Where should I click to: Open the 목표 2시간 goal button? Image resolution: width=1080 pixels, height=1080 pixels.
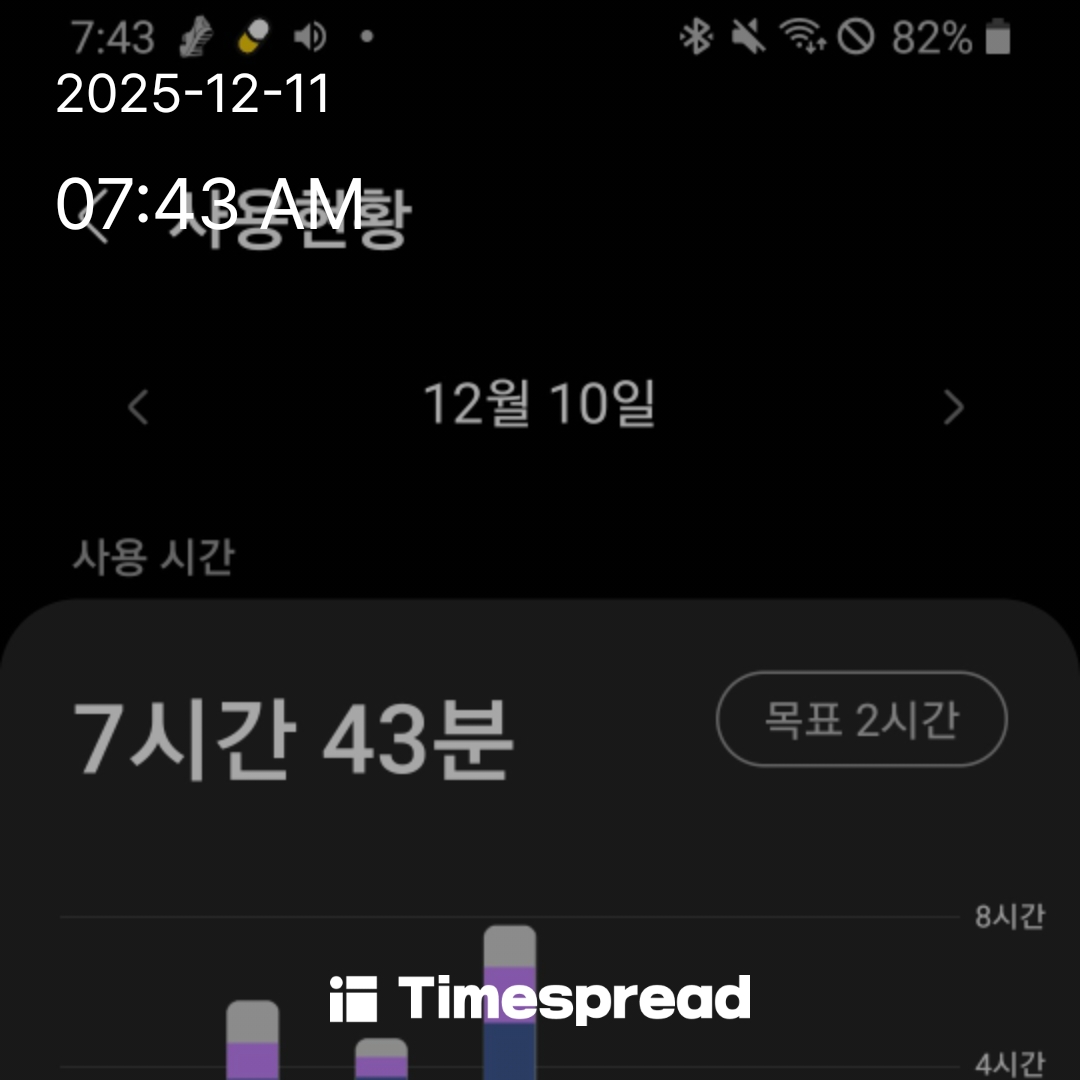(x=861, y=719)
